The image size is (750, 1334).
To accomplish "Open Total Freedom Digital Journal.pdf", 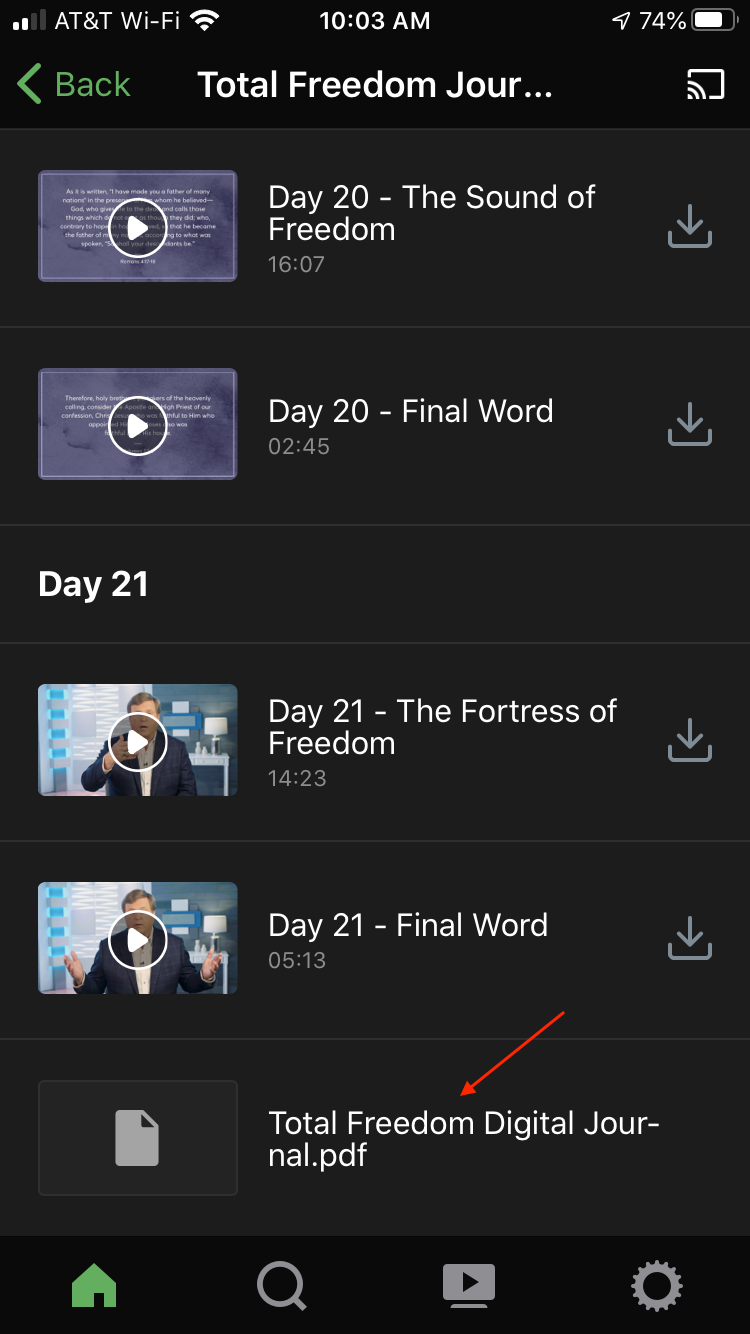I will coord(464,1138).
